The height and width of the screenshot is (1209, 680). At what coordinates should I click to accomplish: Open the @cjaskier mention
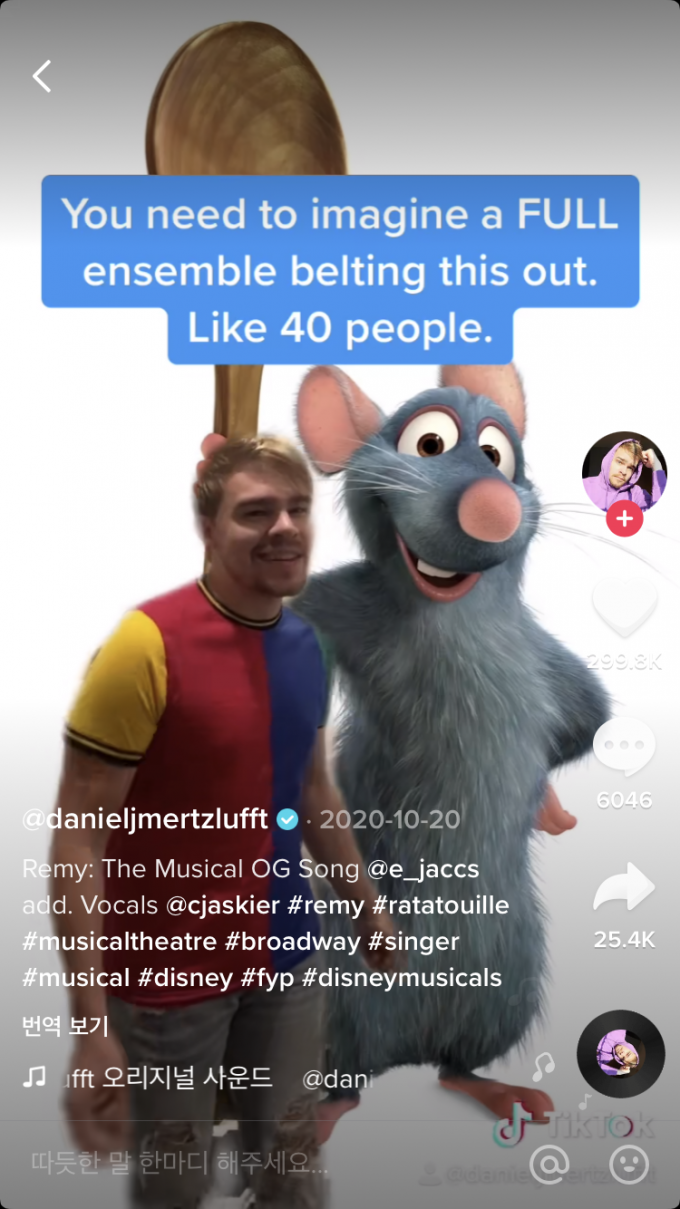click(222, 905)
